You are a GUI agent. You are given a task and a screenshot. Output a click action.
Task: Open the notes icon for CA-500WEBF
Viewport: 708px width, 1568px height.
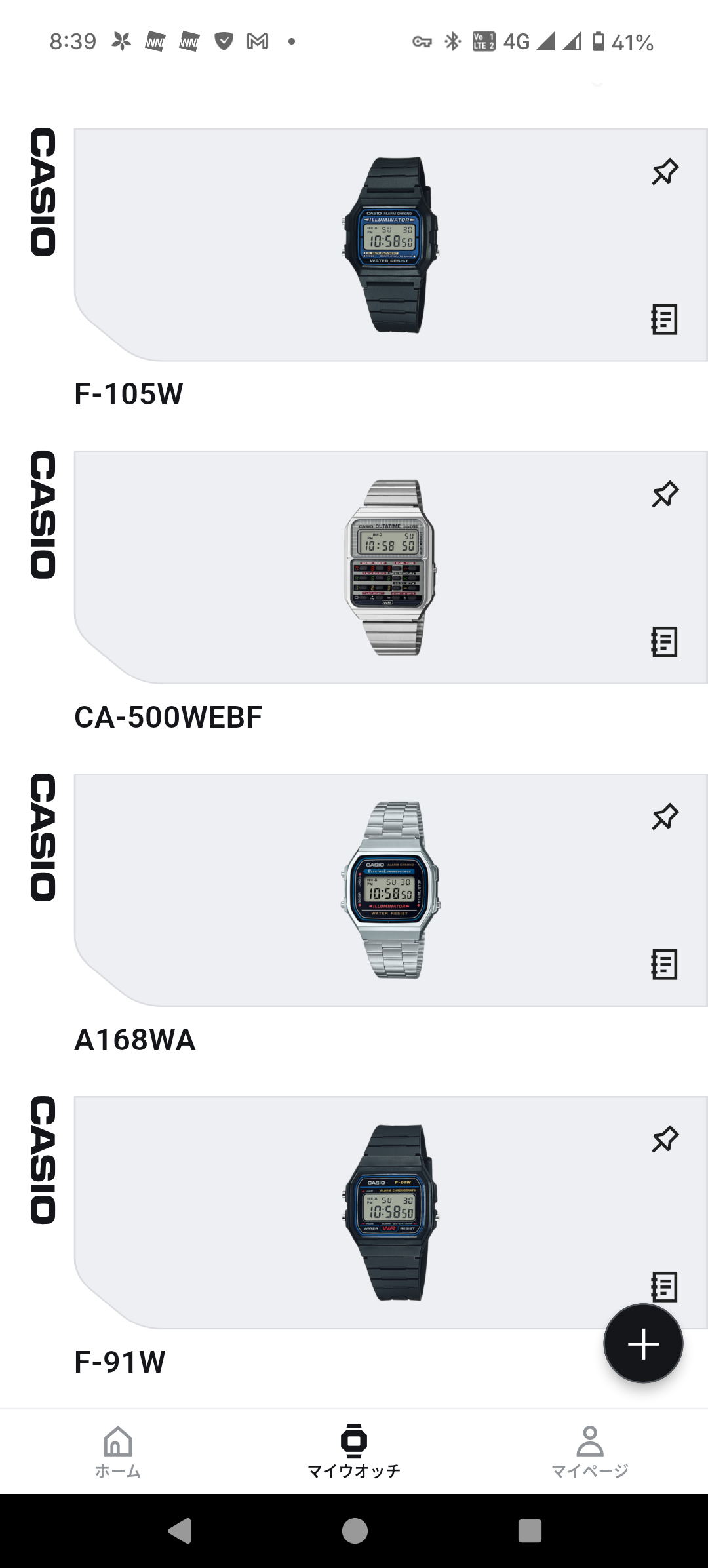coord(664,642)
